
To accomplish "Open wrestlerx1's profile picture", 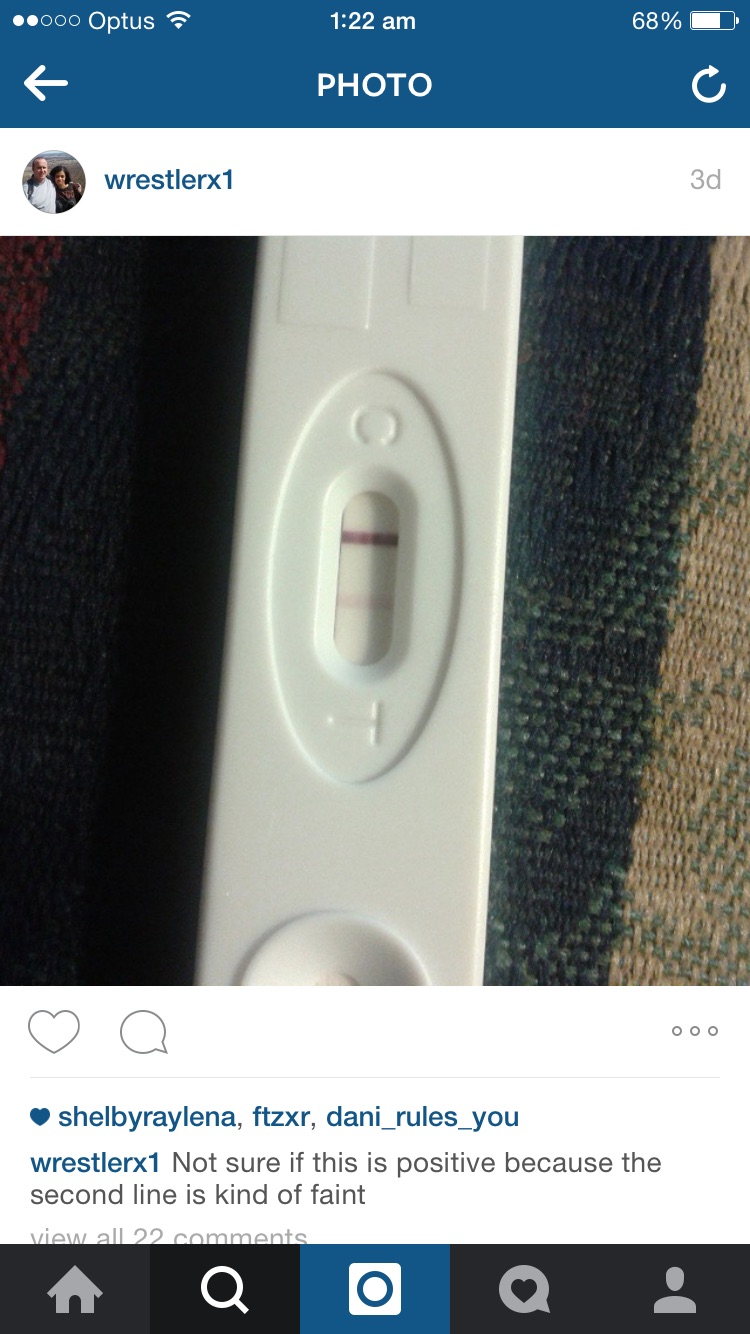I will pyautogui.click(x=54, y=181).
